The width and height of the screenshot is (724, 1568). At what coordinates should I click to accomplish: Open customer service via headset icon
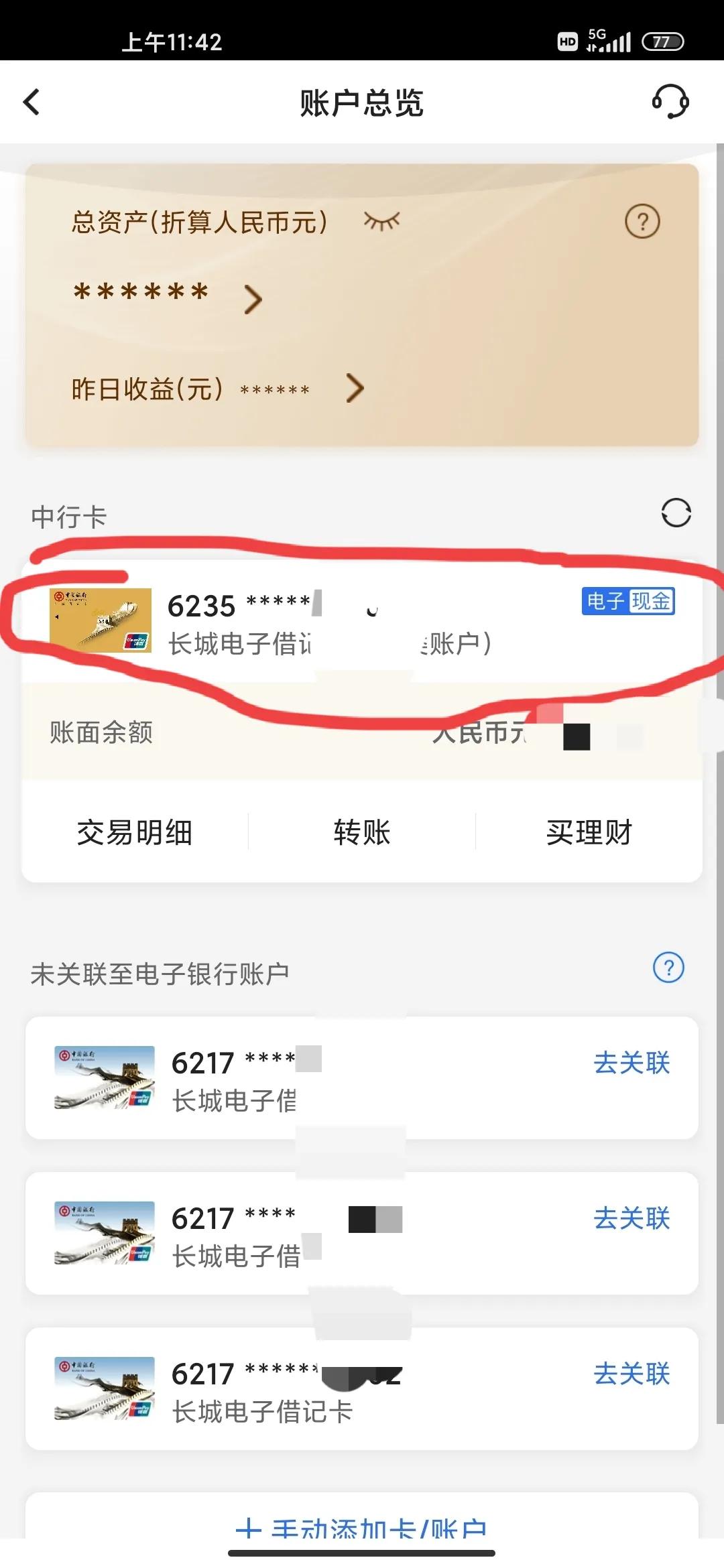(670, 102)
